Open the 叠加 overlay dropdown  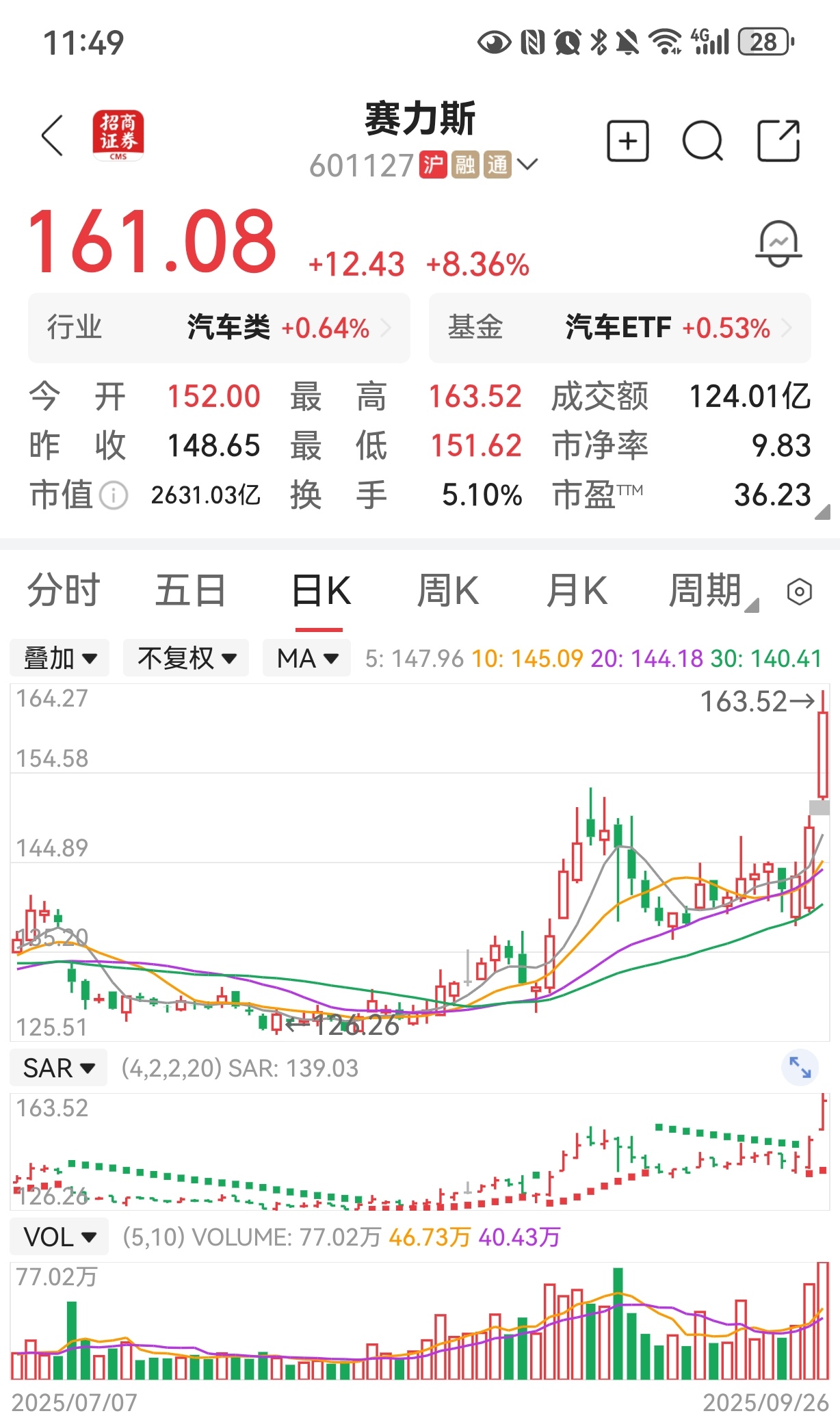[60, 658]
